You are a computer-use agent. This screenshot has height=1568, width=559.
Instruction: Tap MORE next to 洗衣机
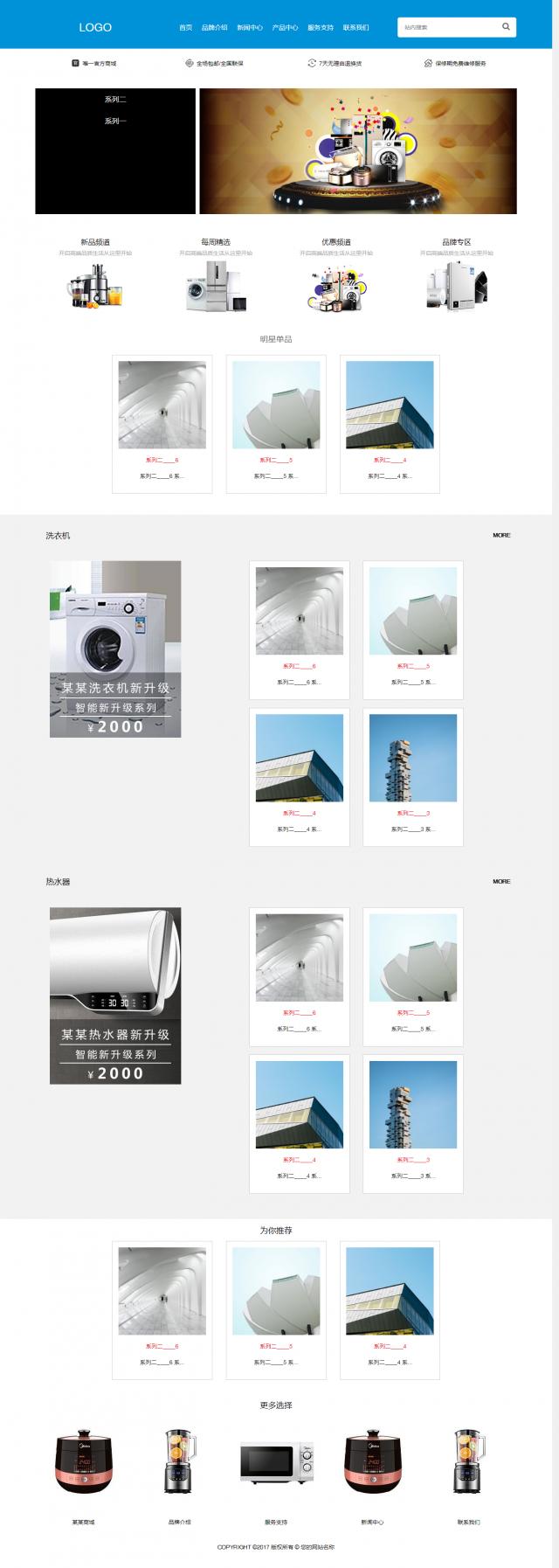(x=501, y=535)
